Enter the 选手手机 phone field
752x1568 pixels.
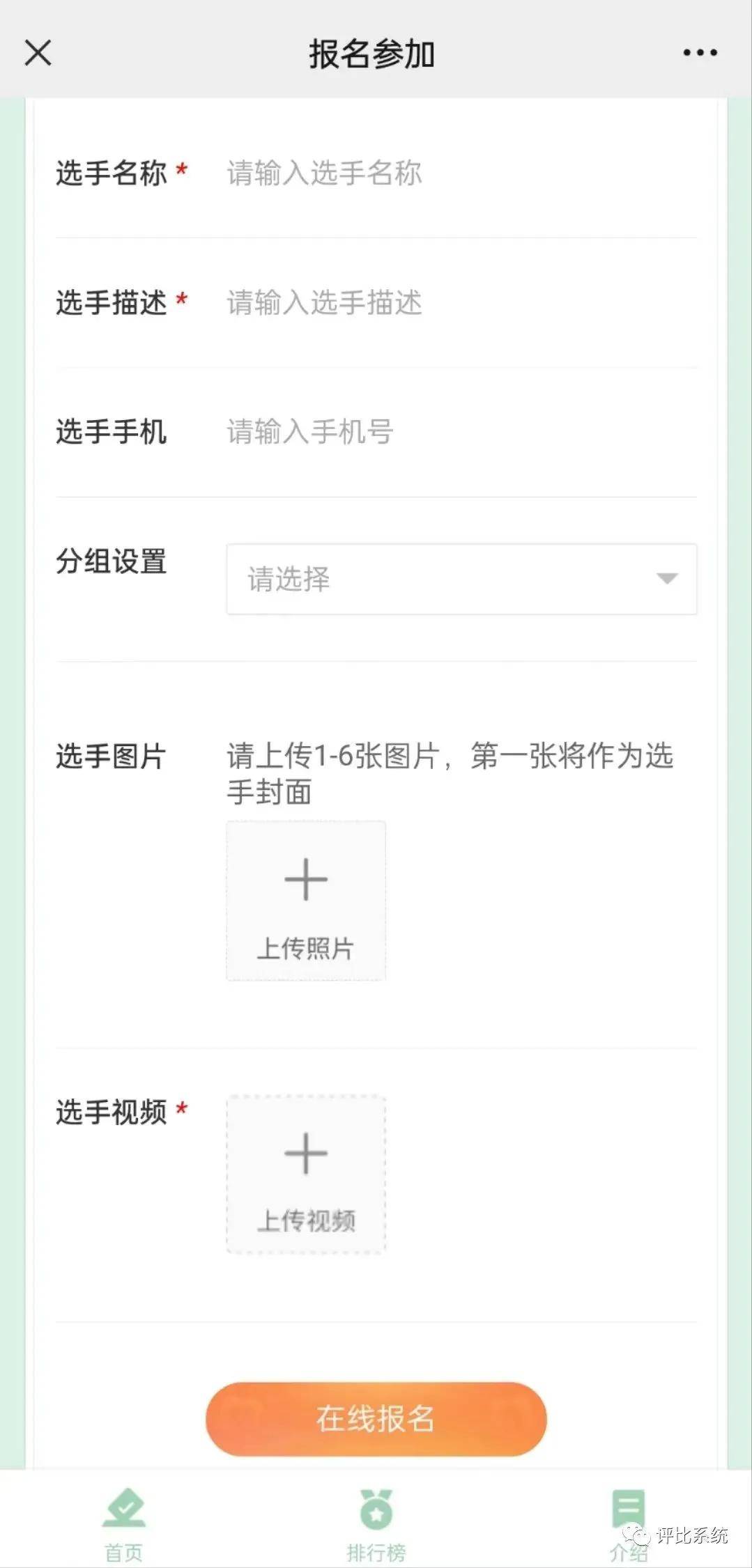tap(460, 432)
